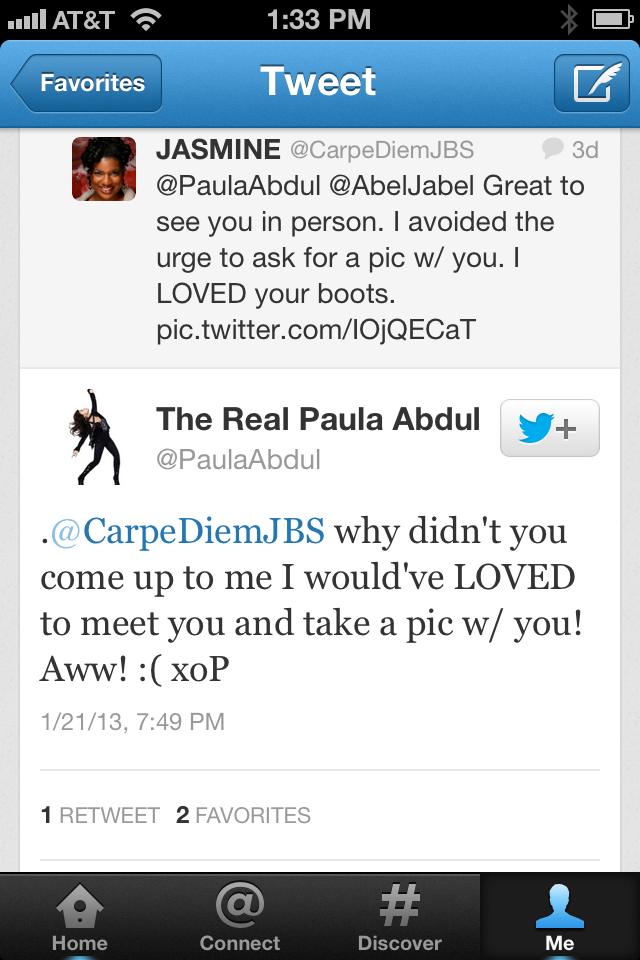View JASMINE's profile picture

[x=104, y=169]
